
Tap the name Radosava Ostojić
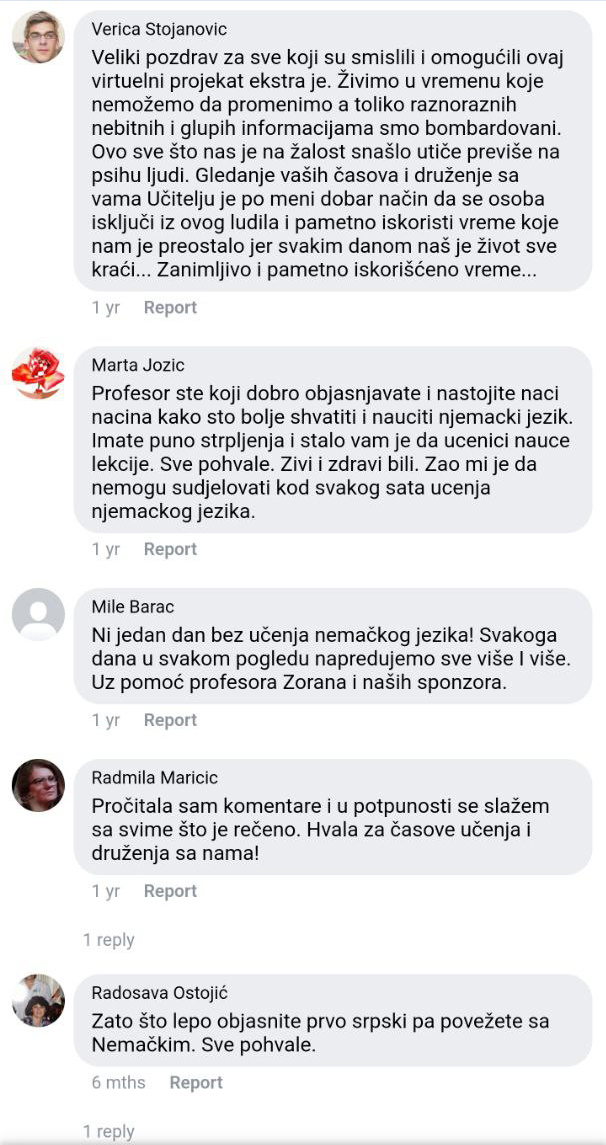point(160,993)
